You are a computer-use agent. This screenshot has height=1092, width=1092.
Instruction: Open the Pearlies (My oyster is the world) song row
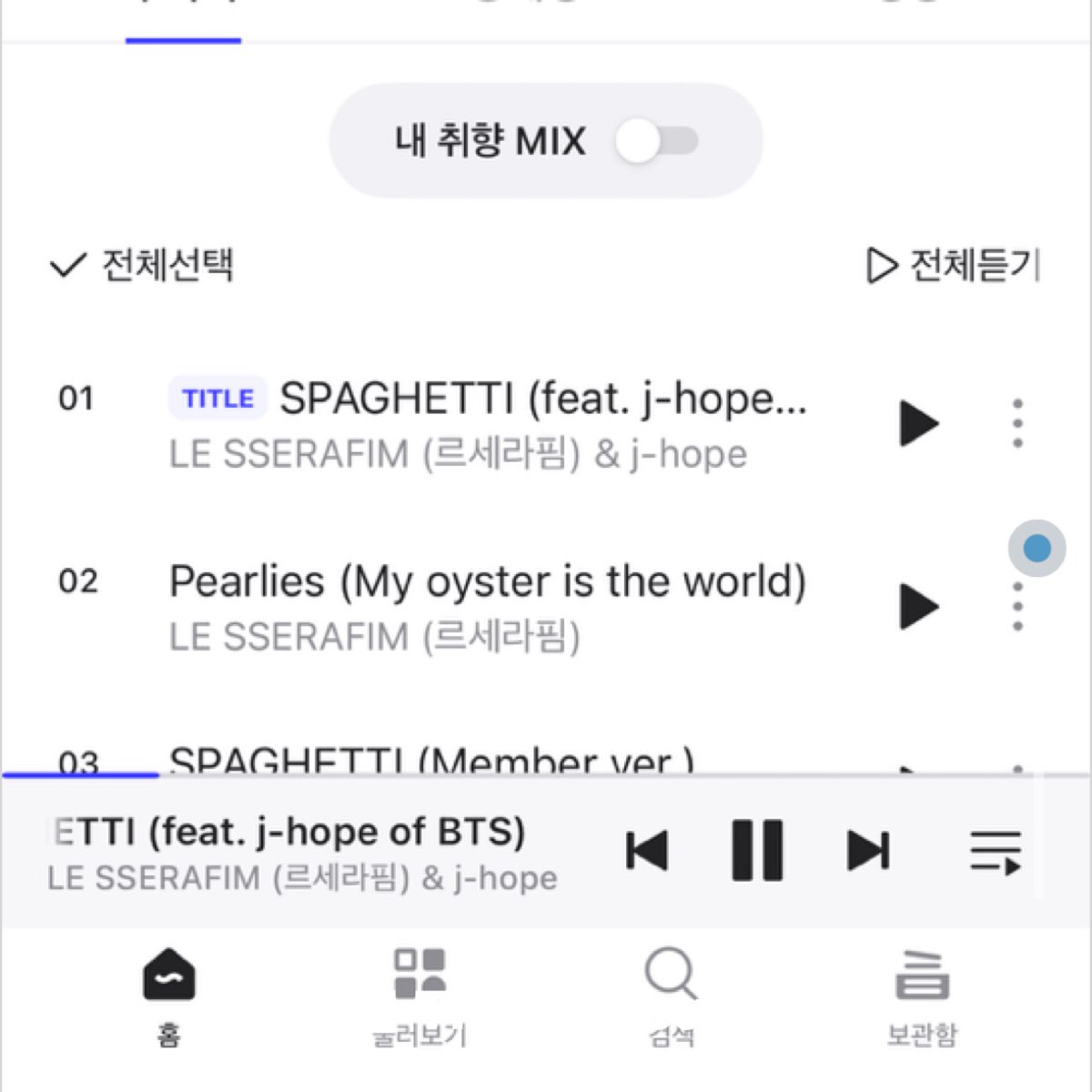pos(487,606)
